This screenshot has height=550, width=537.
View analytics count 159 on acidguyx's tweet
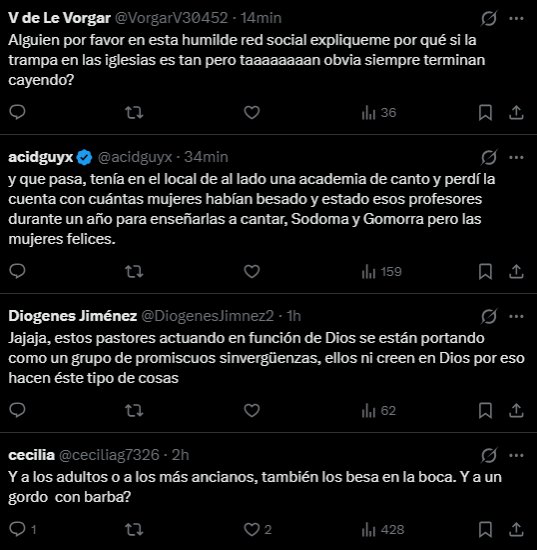click(x=382, y=271)
